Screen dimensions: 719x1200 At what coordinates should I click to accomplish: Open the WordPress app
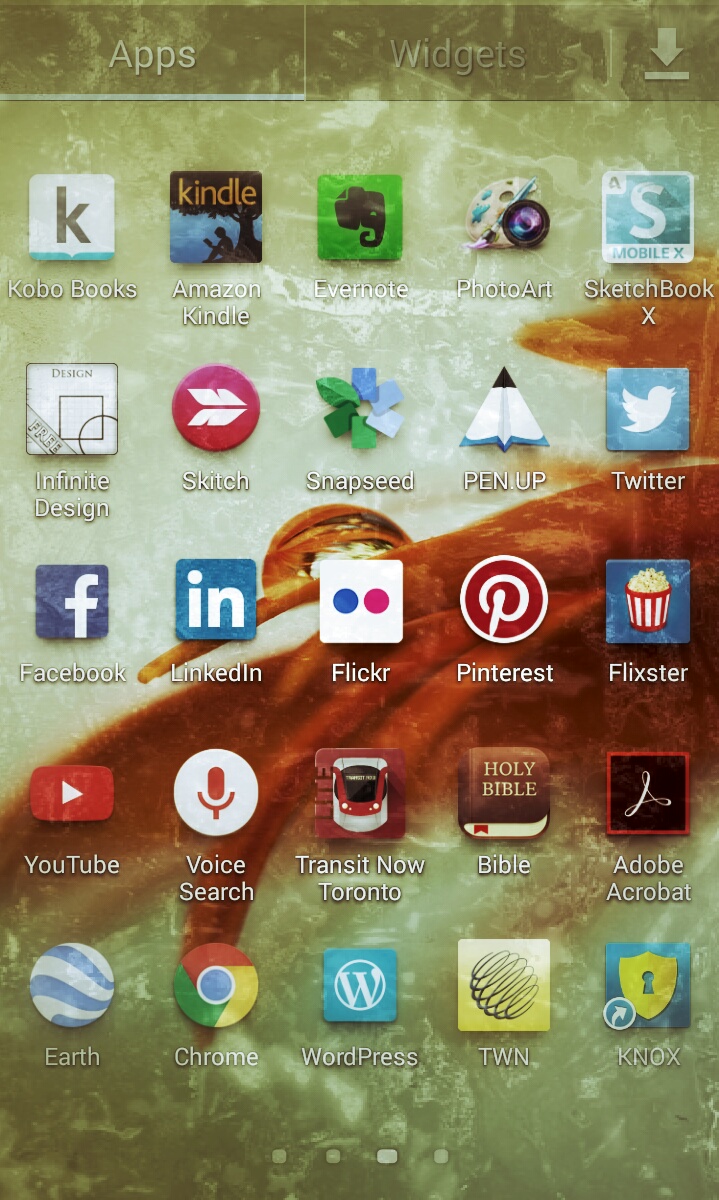click(360, 985)
